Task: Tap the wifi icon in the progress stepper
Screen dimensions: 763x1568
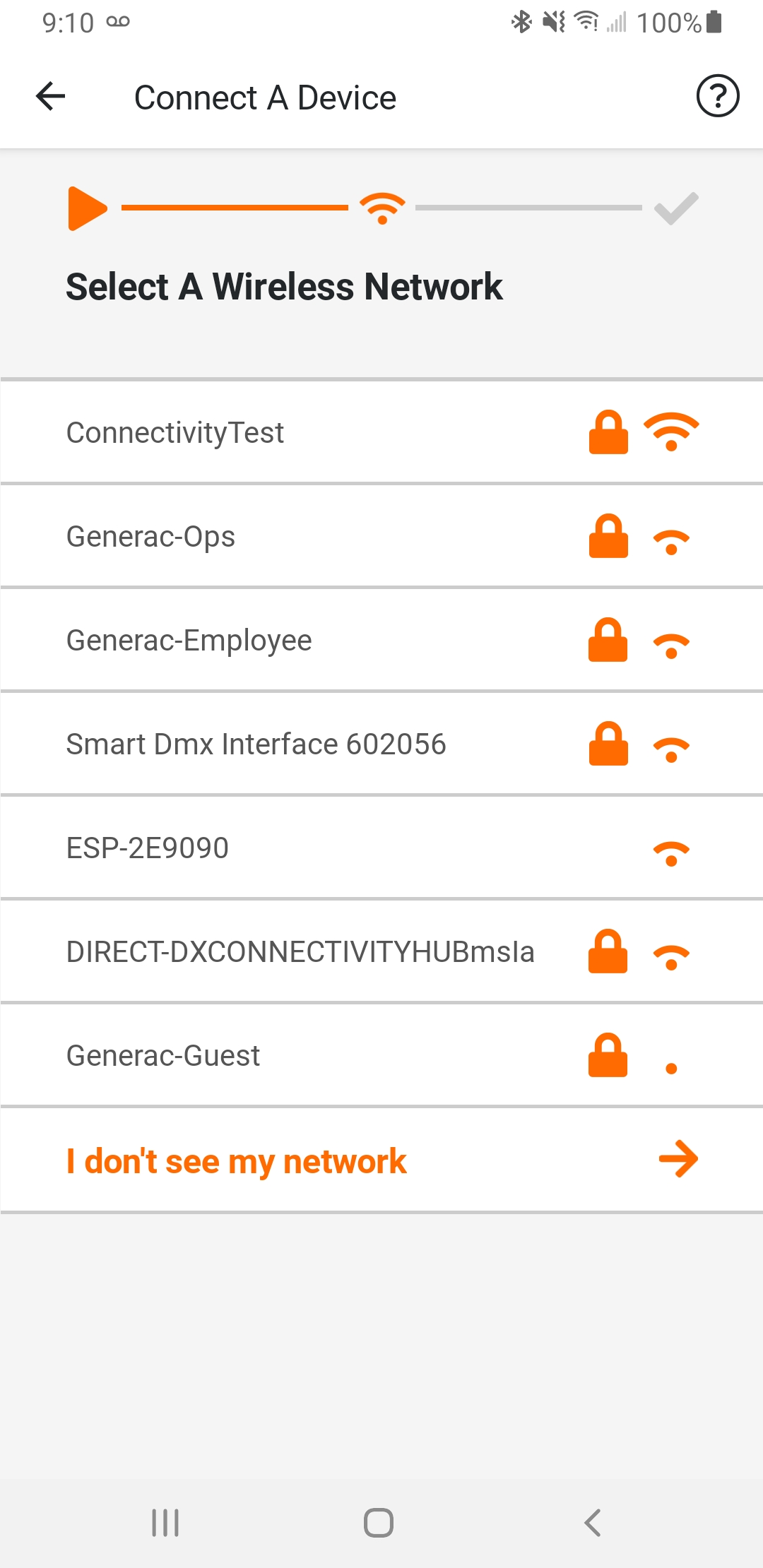Action: point(381,208)
